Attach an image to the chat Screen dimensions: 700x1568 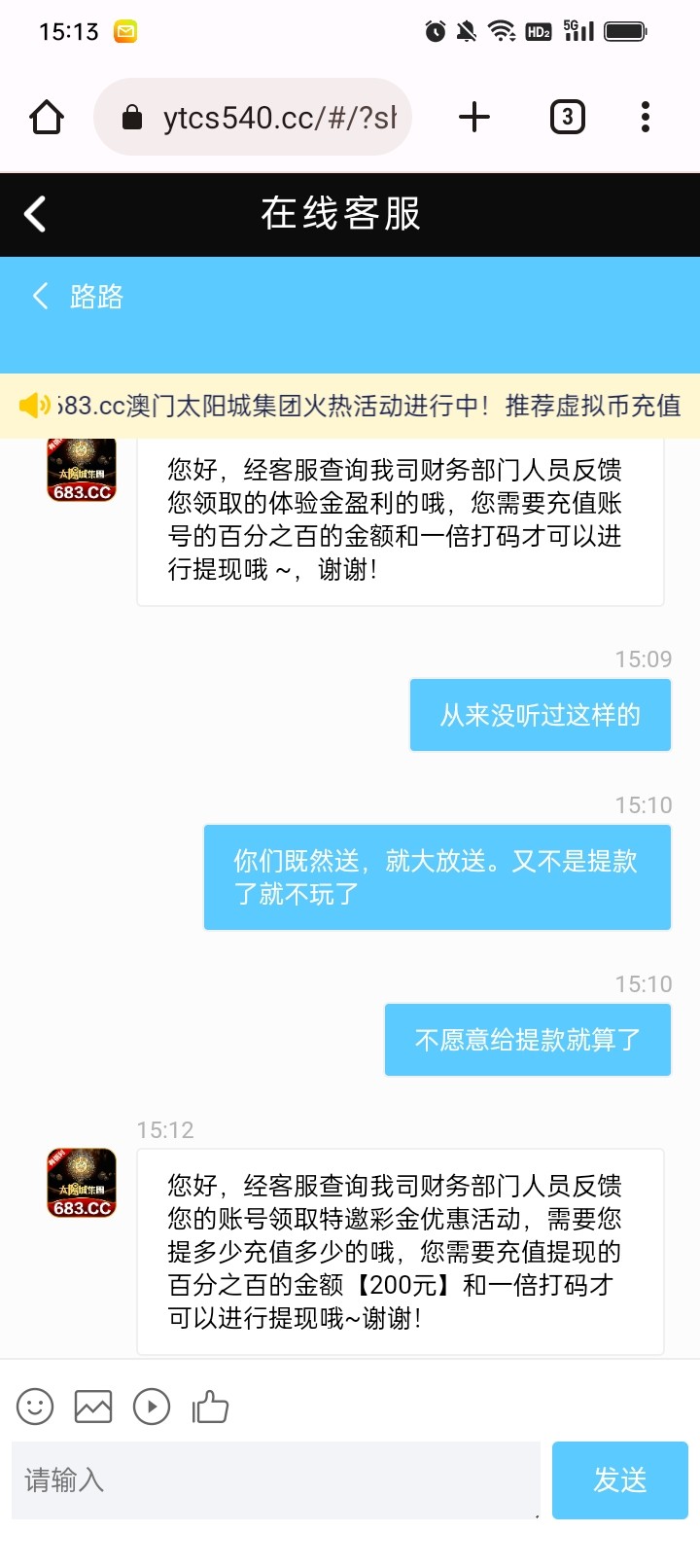click(x=93, y=1407)
